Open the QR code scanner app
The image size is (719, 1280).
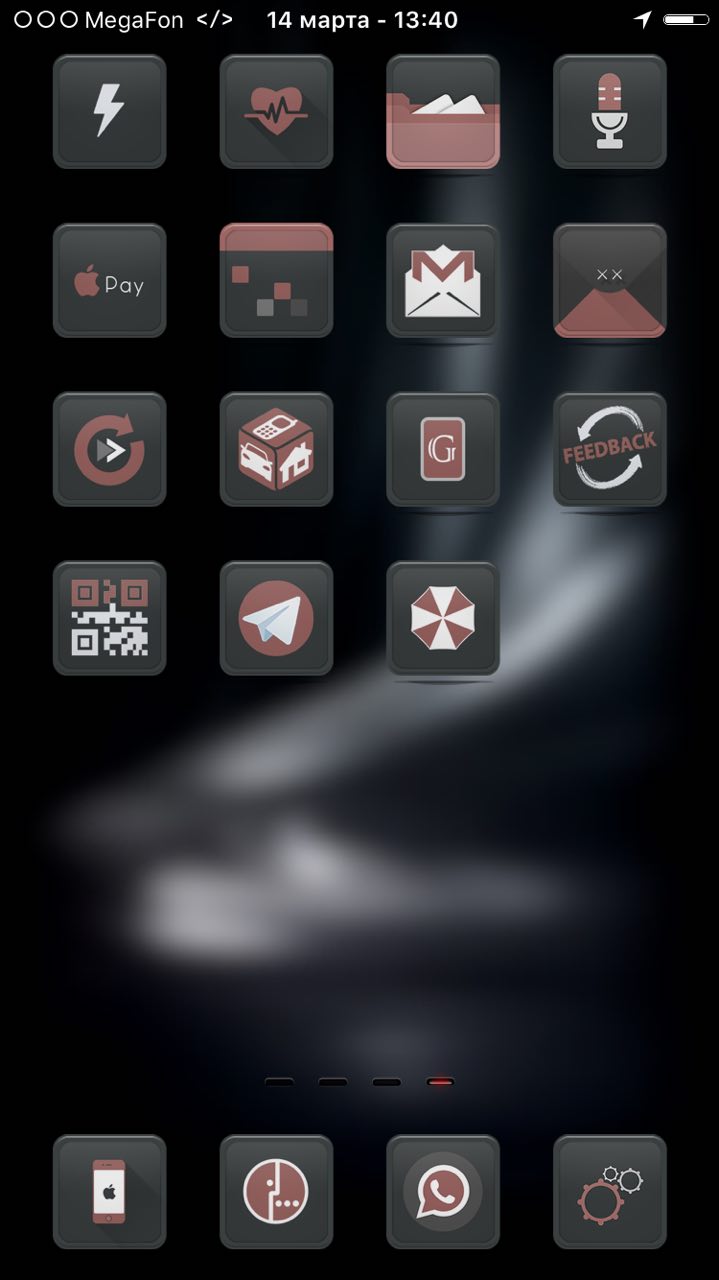pos(109,618)
